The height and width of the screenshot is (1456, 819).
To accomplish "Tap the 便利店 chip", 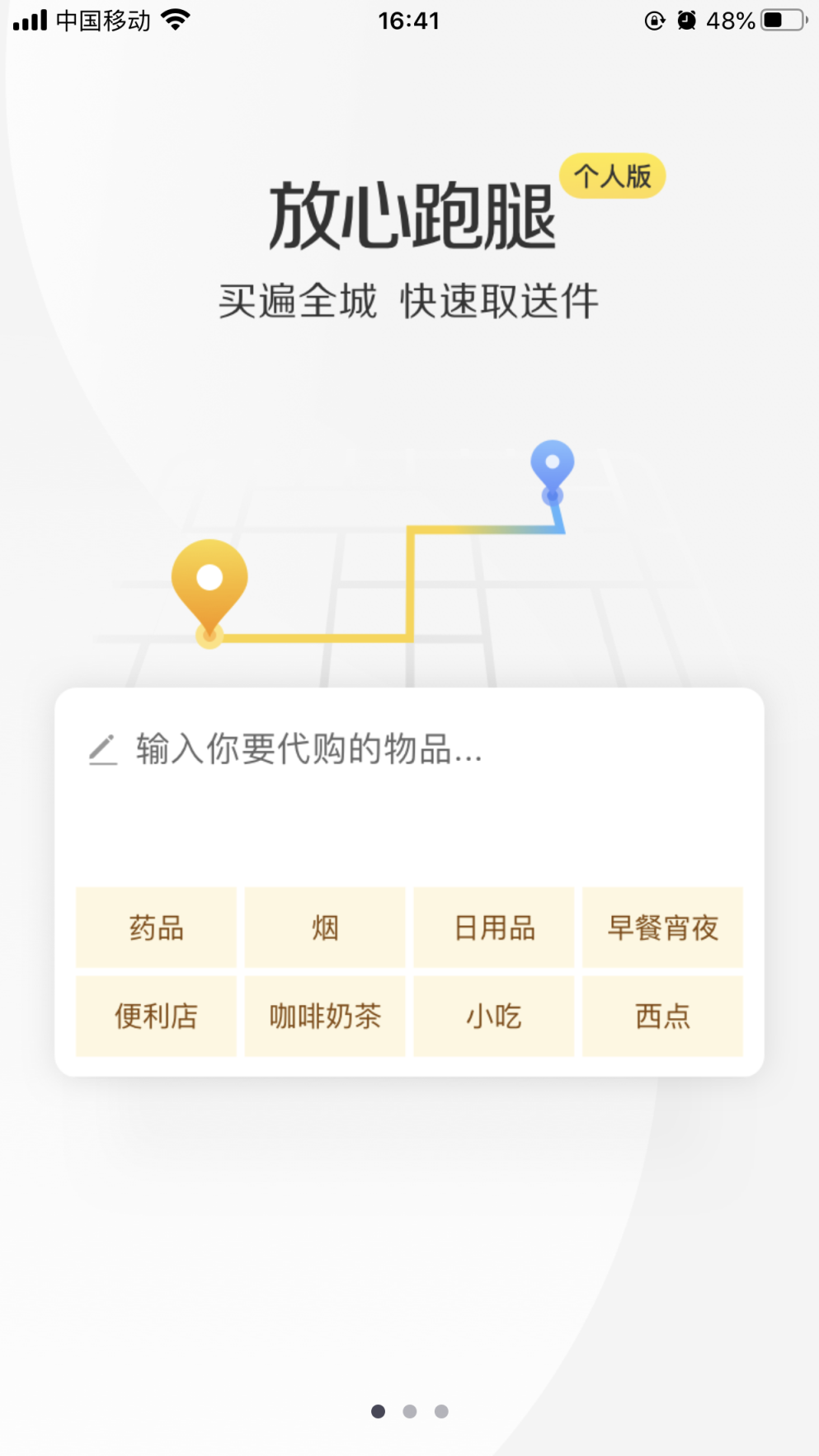I will coord(156,1016).
